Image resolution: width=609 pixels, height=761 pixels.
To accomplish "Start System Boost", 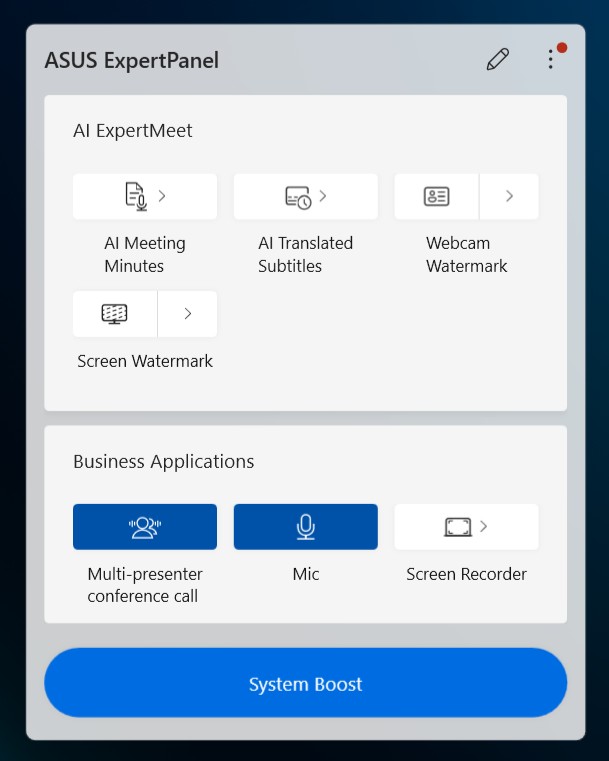I will (305, 684).
